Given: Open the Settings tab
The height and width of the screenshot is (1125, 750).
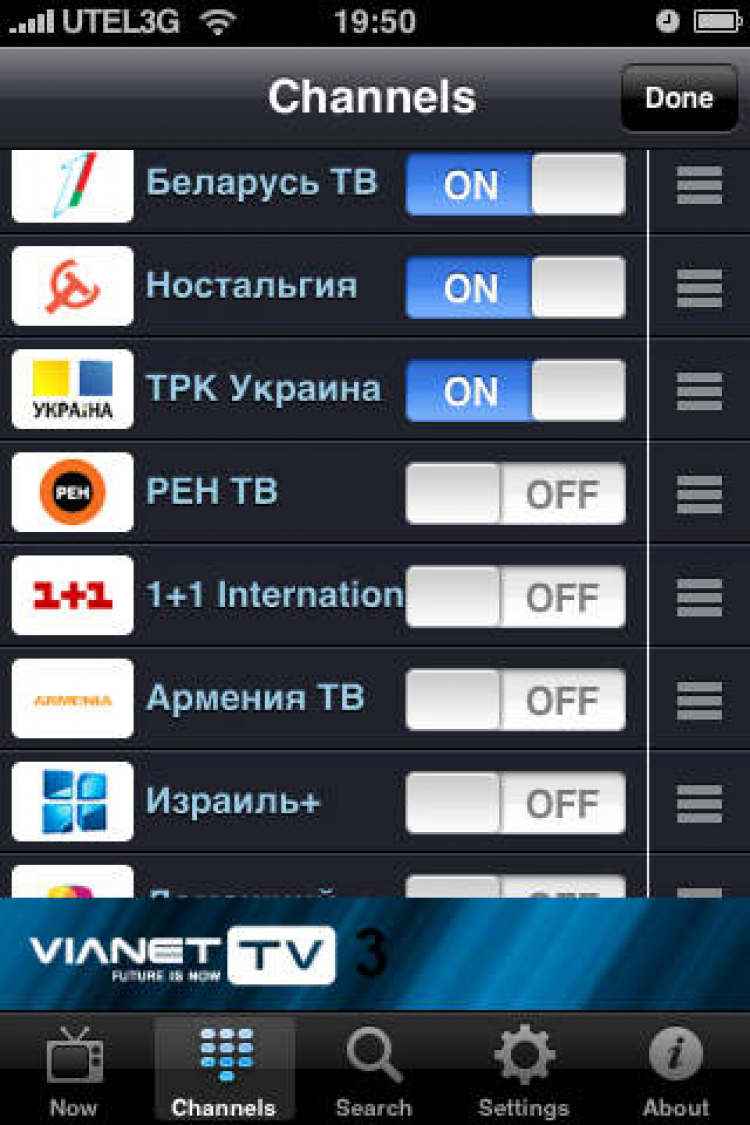Looking at the screenshot, I should [x=523, y=1070].
